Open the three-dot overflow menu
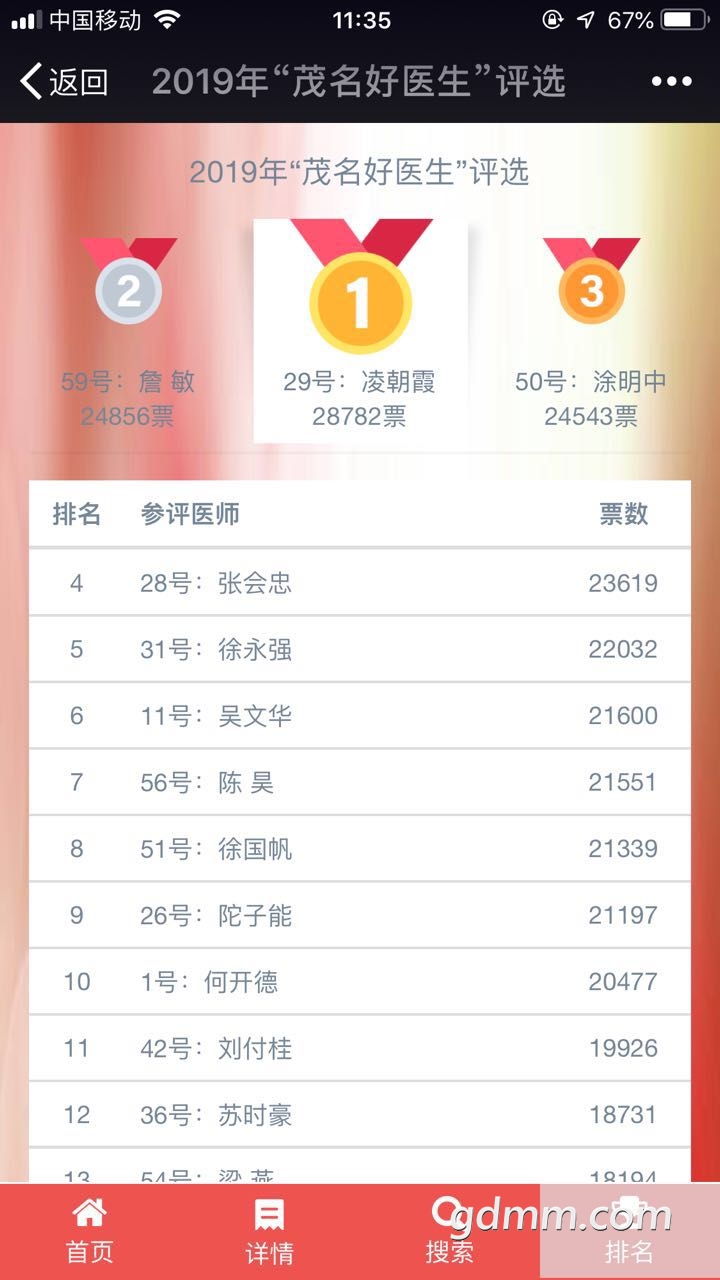 pyautogui.click(x=671, y=82)
